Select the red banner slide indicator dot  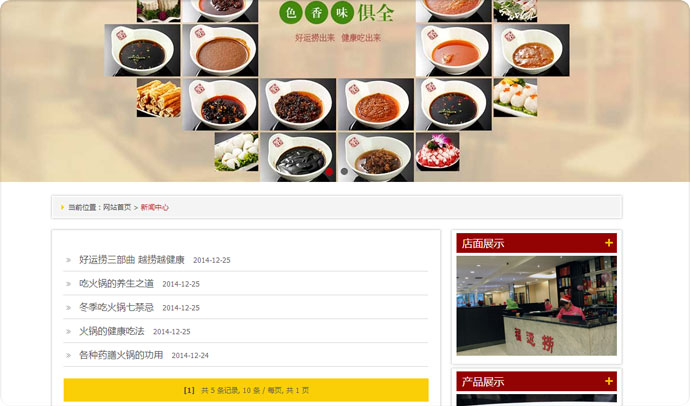pos(330,172)
